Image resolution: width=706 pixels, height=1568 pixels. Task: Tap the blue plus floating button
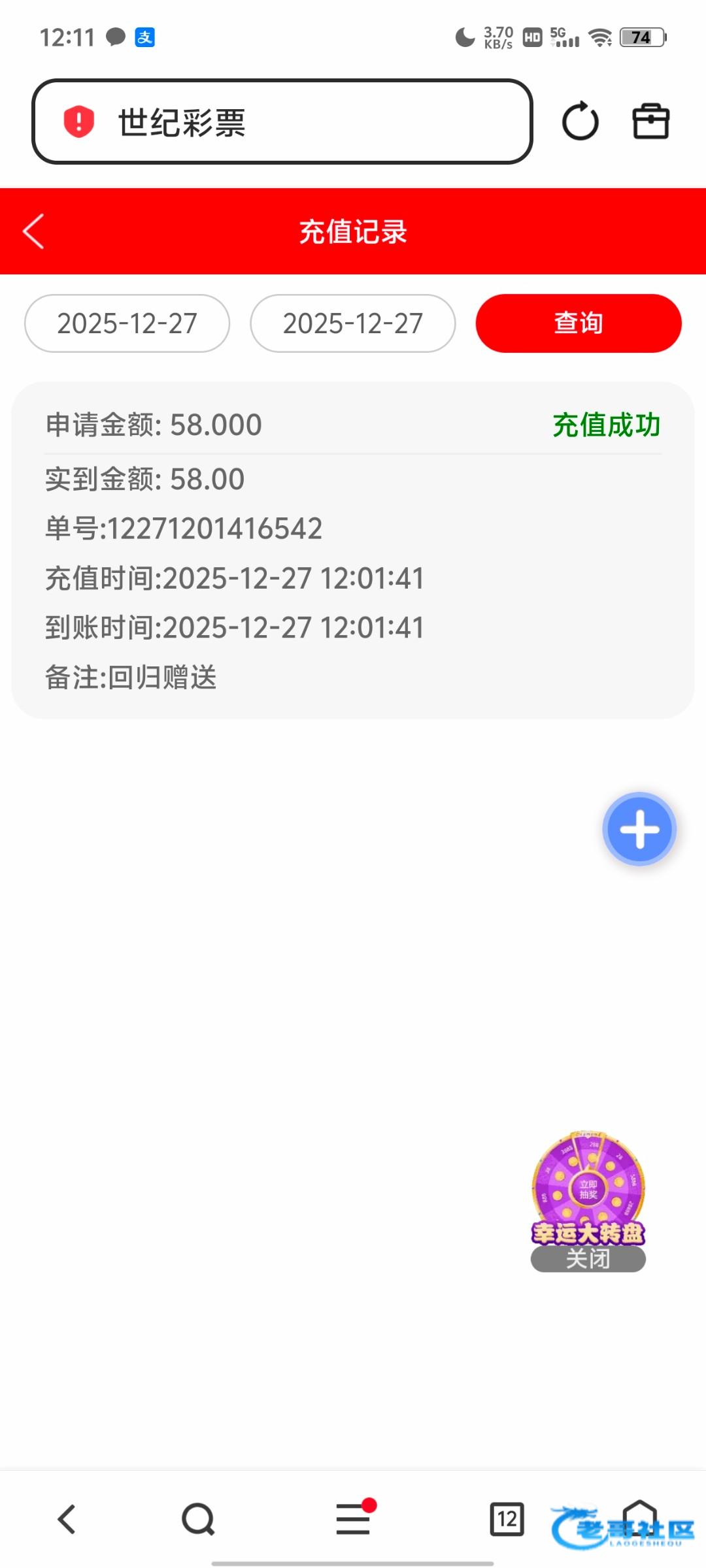click(639, 829)
